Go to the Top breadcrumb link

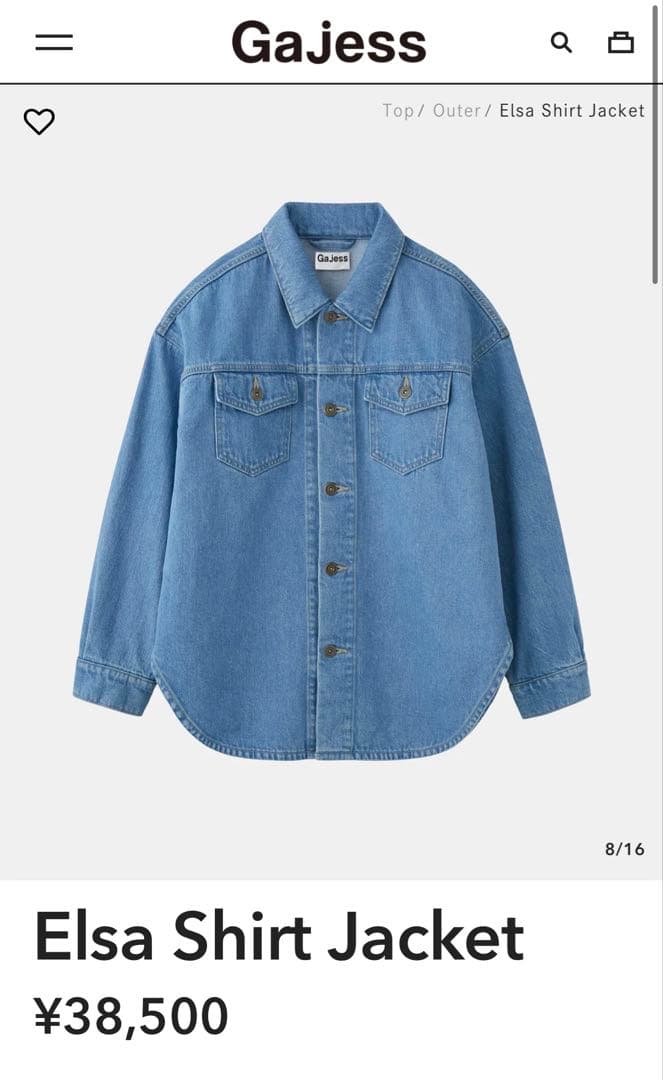pyautogui.click(x=397, y=111)
